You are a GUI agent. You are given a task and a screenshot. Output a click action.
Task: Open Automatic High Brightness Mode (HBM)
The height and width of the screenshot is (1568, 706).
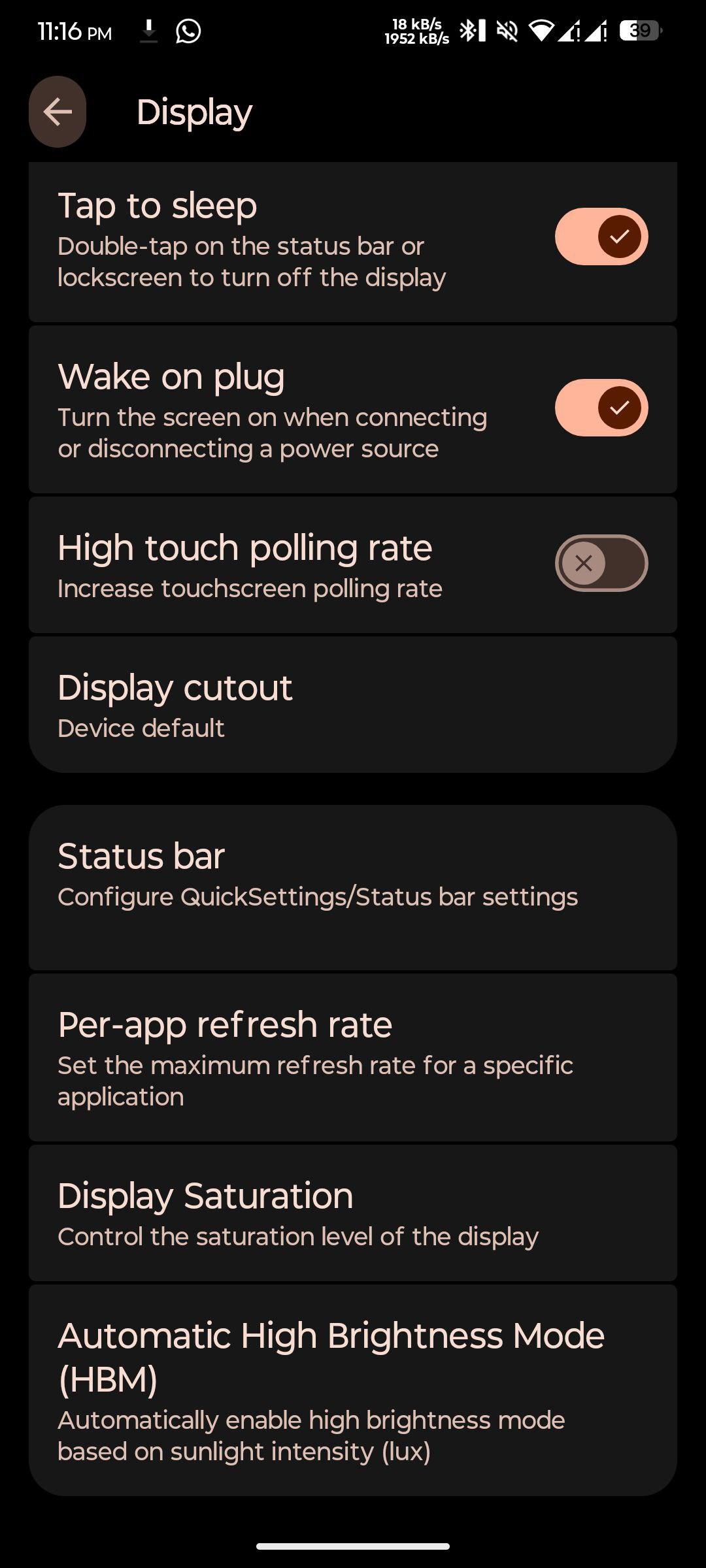tap(353, 1390)
